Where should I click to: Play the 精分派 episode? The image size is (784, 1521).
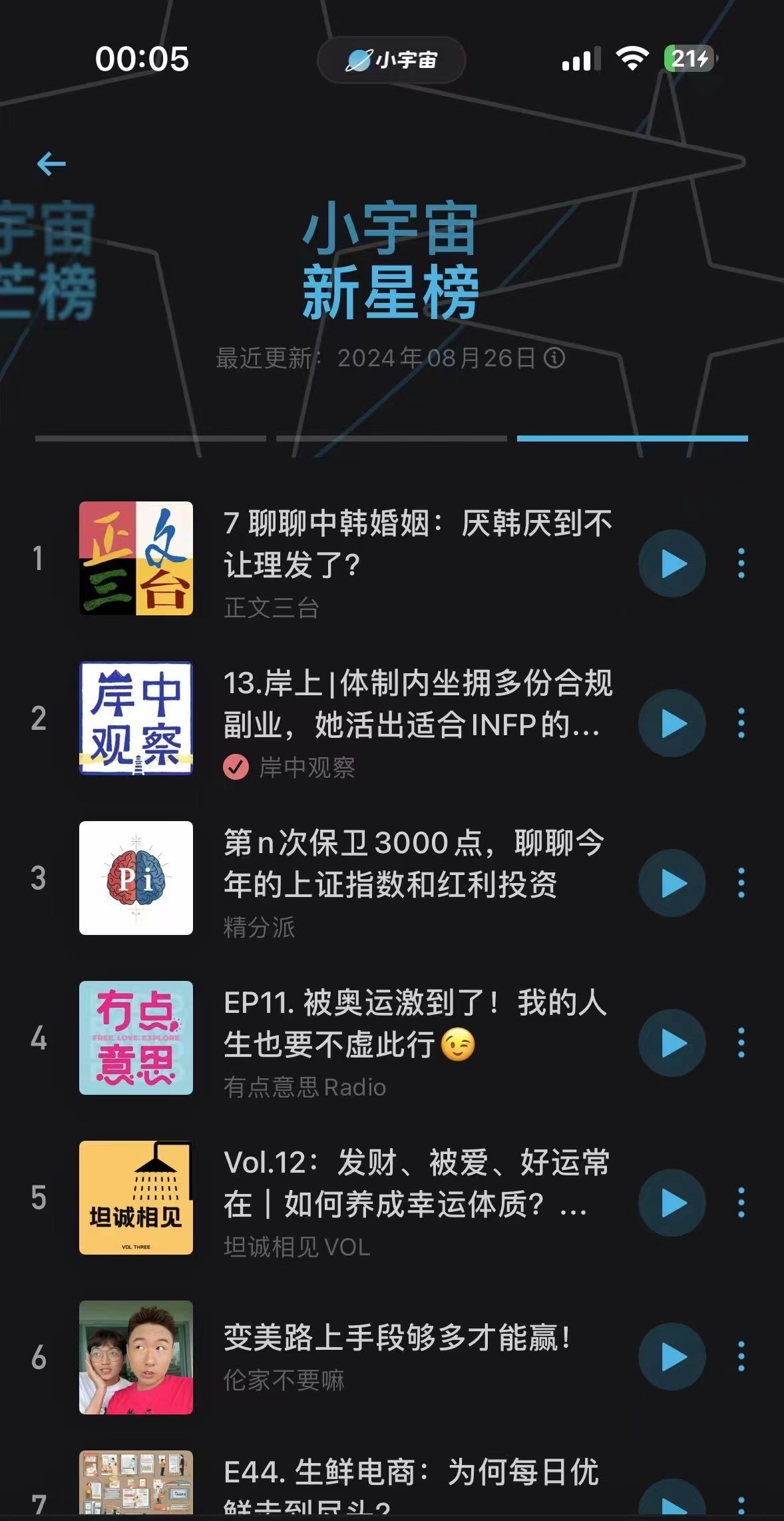click(672, 884)
